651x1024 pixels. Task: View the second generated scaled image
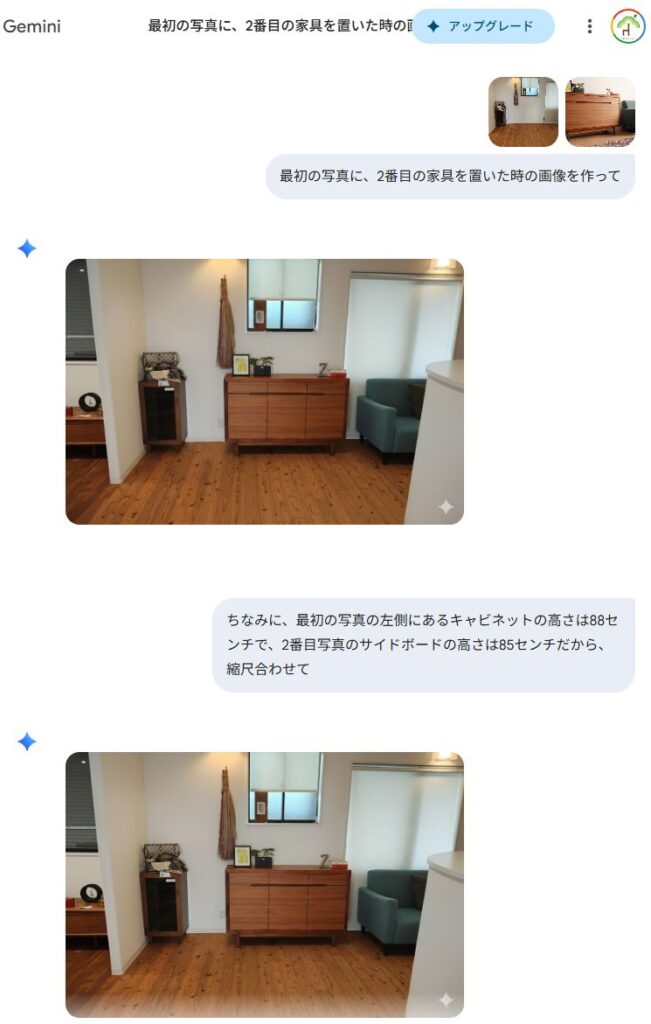pos(264,884)
